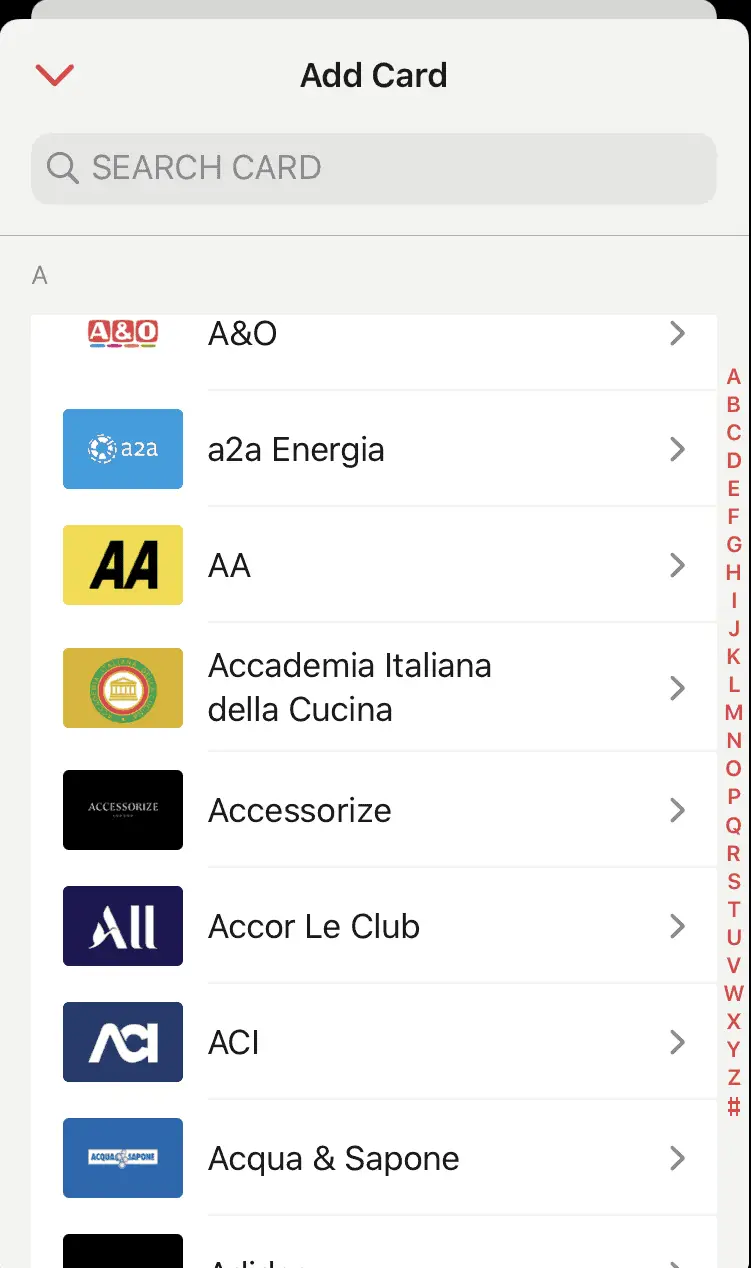Screen dimensions: 751x1268
Task: Tap the A&O card logo
Action: point(122,333)
